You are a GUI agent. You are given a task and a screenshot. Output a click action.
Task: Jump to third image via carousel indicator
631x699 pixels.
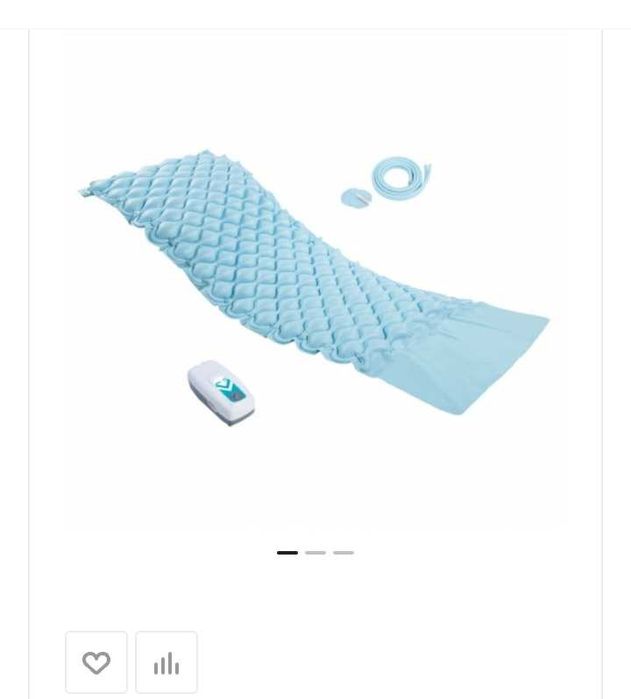(x=343, y=552)
